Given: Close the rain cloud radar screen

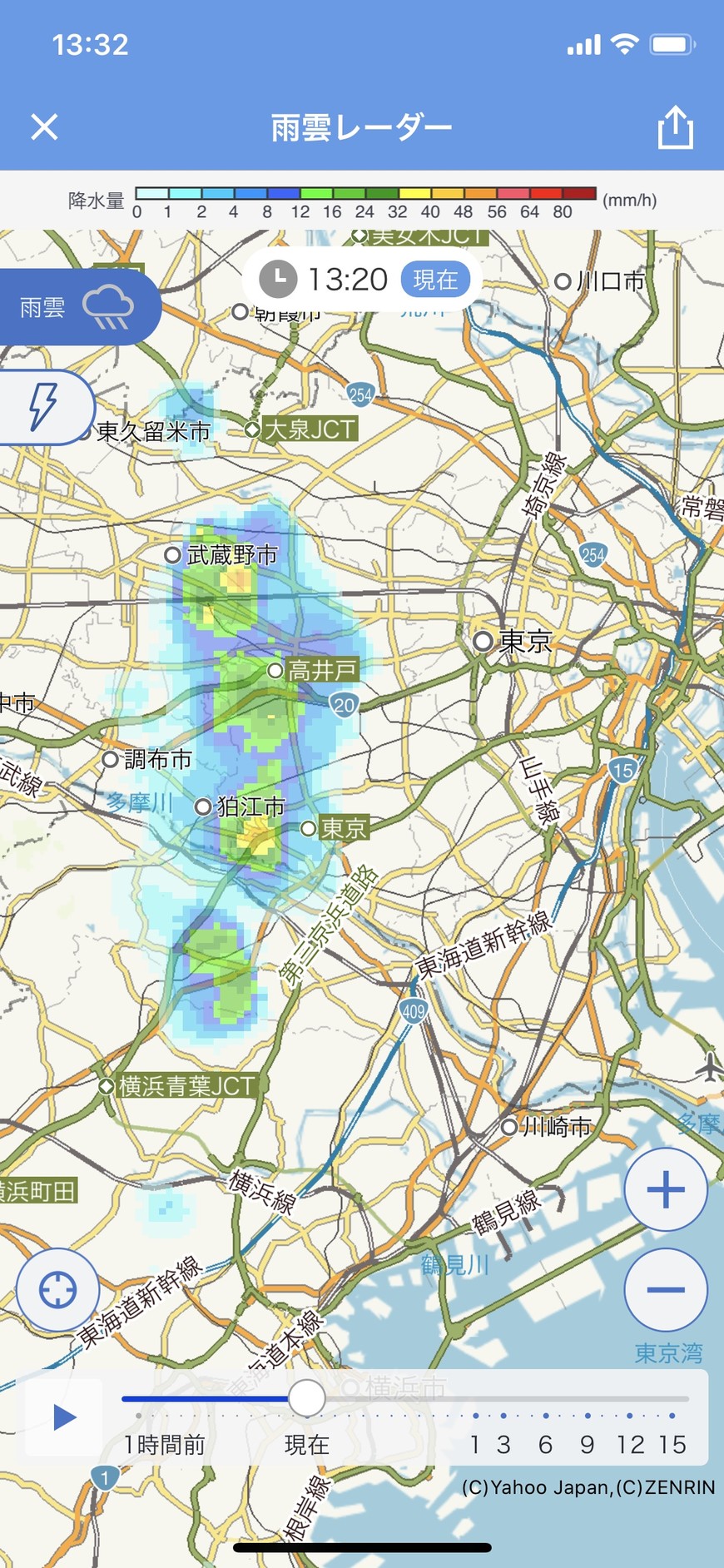Looking at the screenshot, I should (44, 127).
